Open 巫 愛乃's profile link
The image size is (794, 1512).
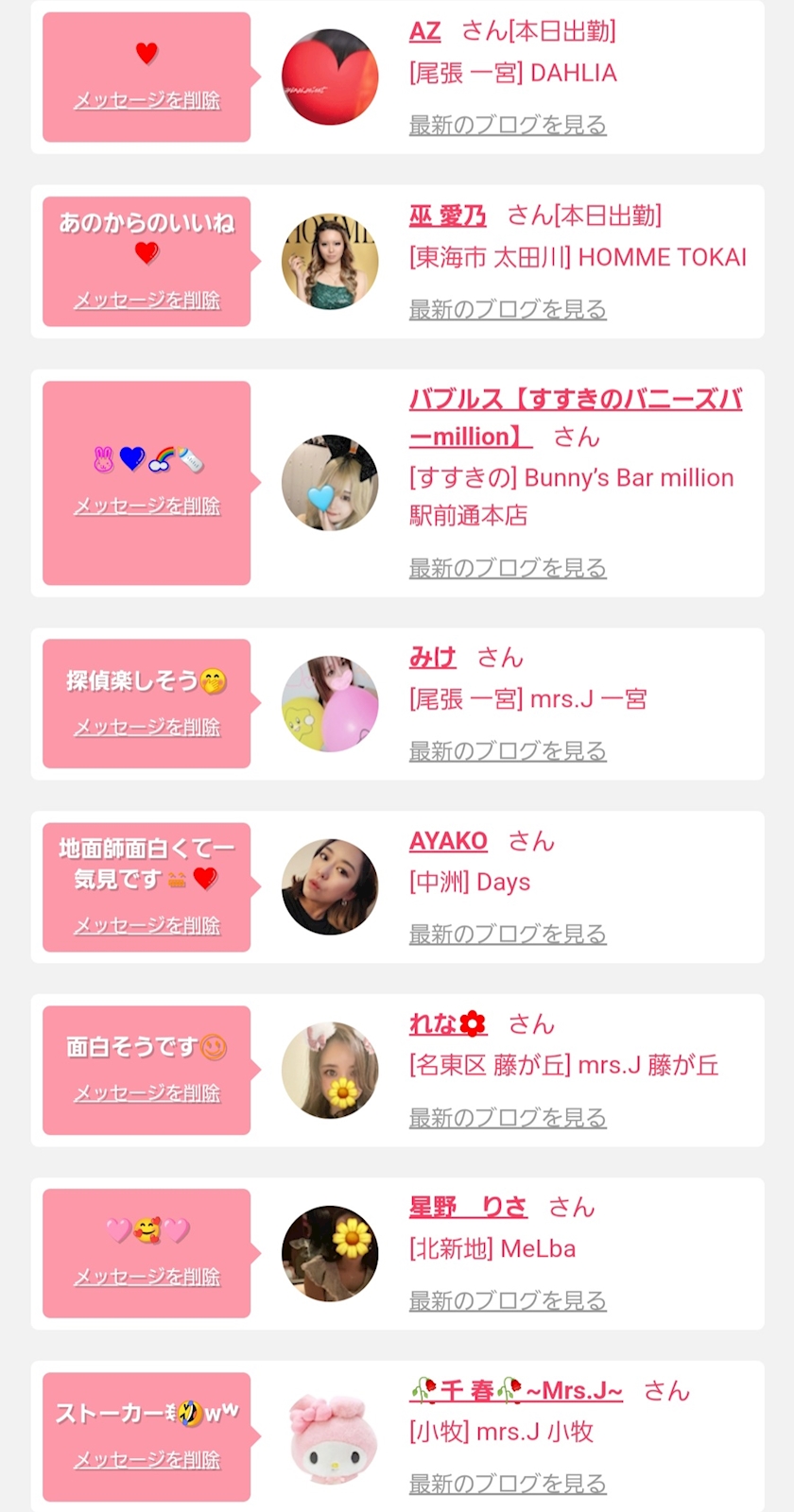coord(448,215)
